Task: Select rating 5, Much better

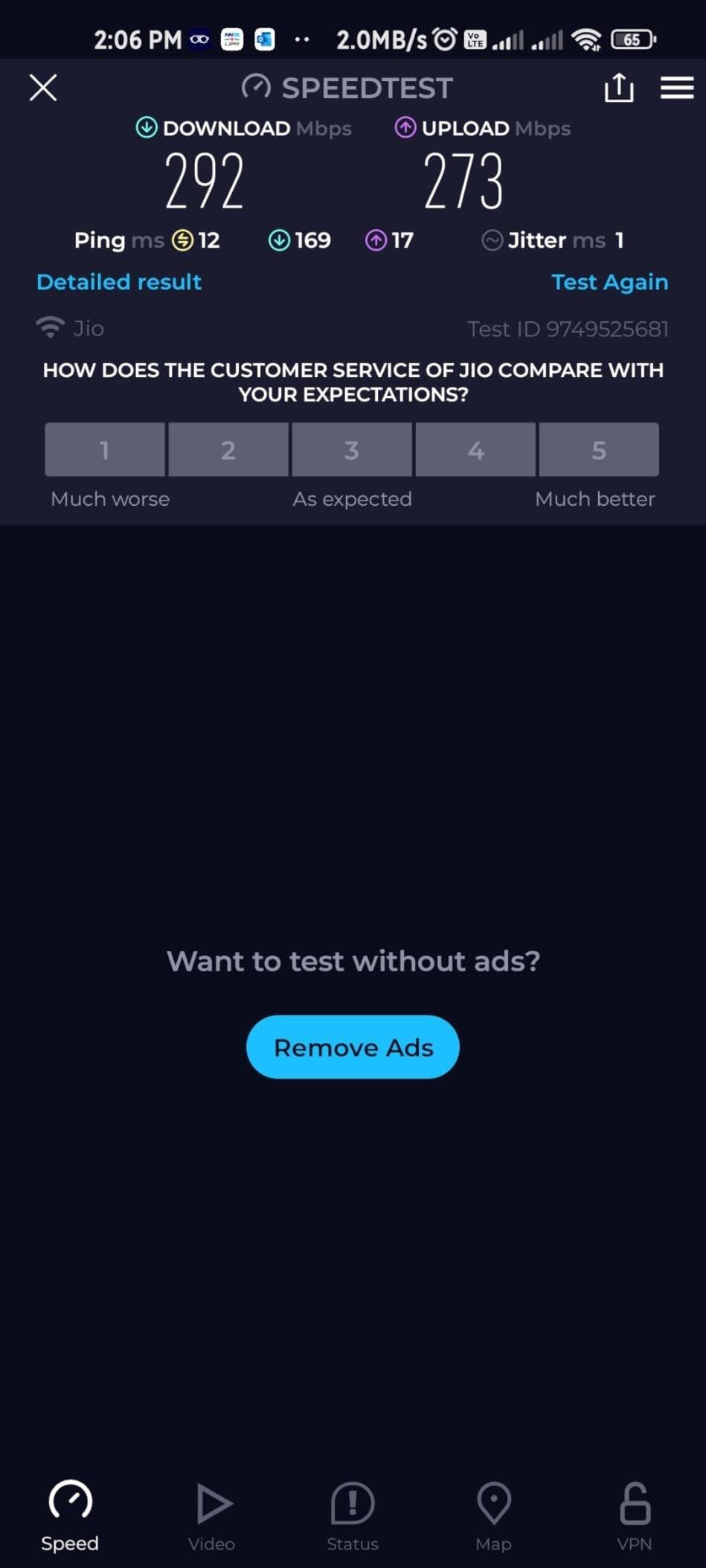Action: click(599, 449)
